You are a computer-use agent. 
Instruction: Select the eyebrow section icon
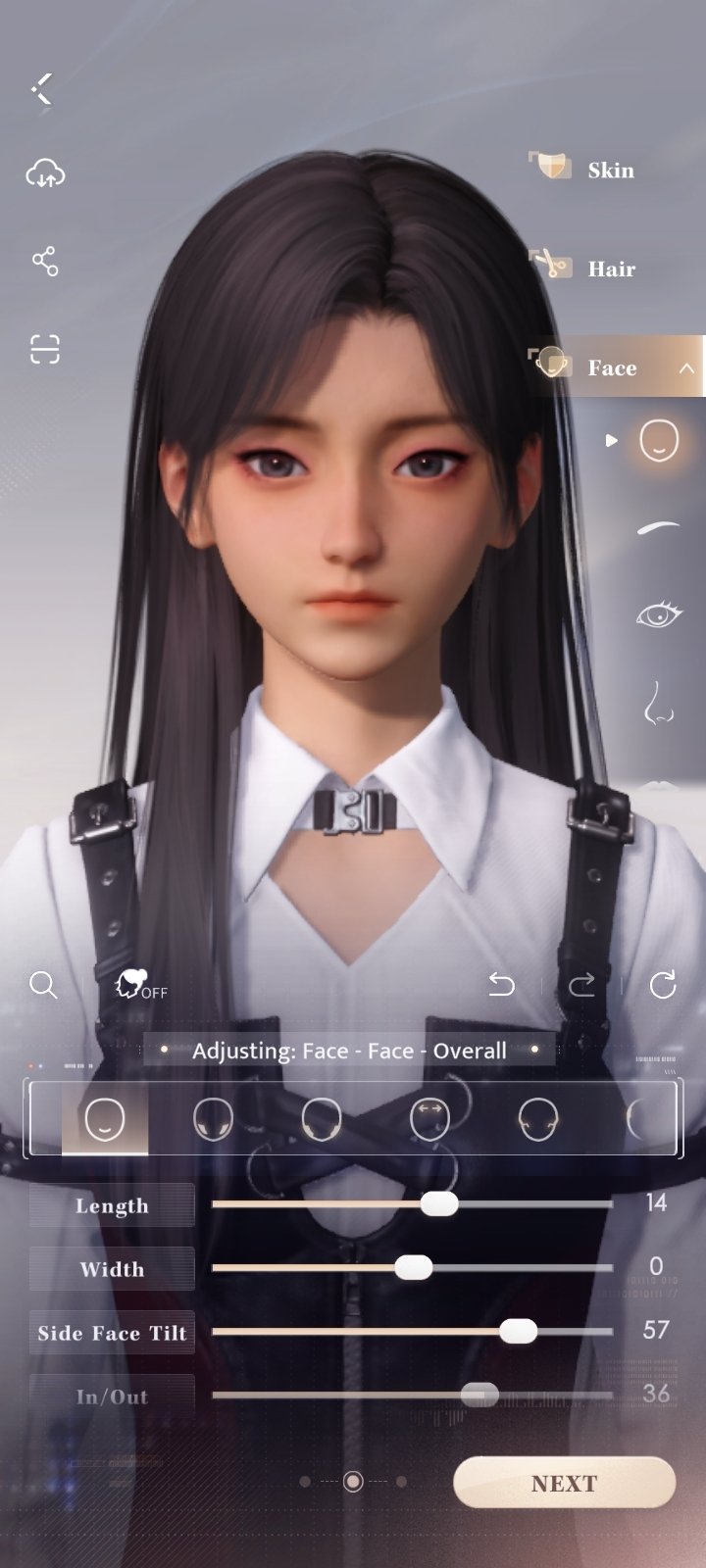[658, 528]
